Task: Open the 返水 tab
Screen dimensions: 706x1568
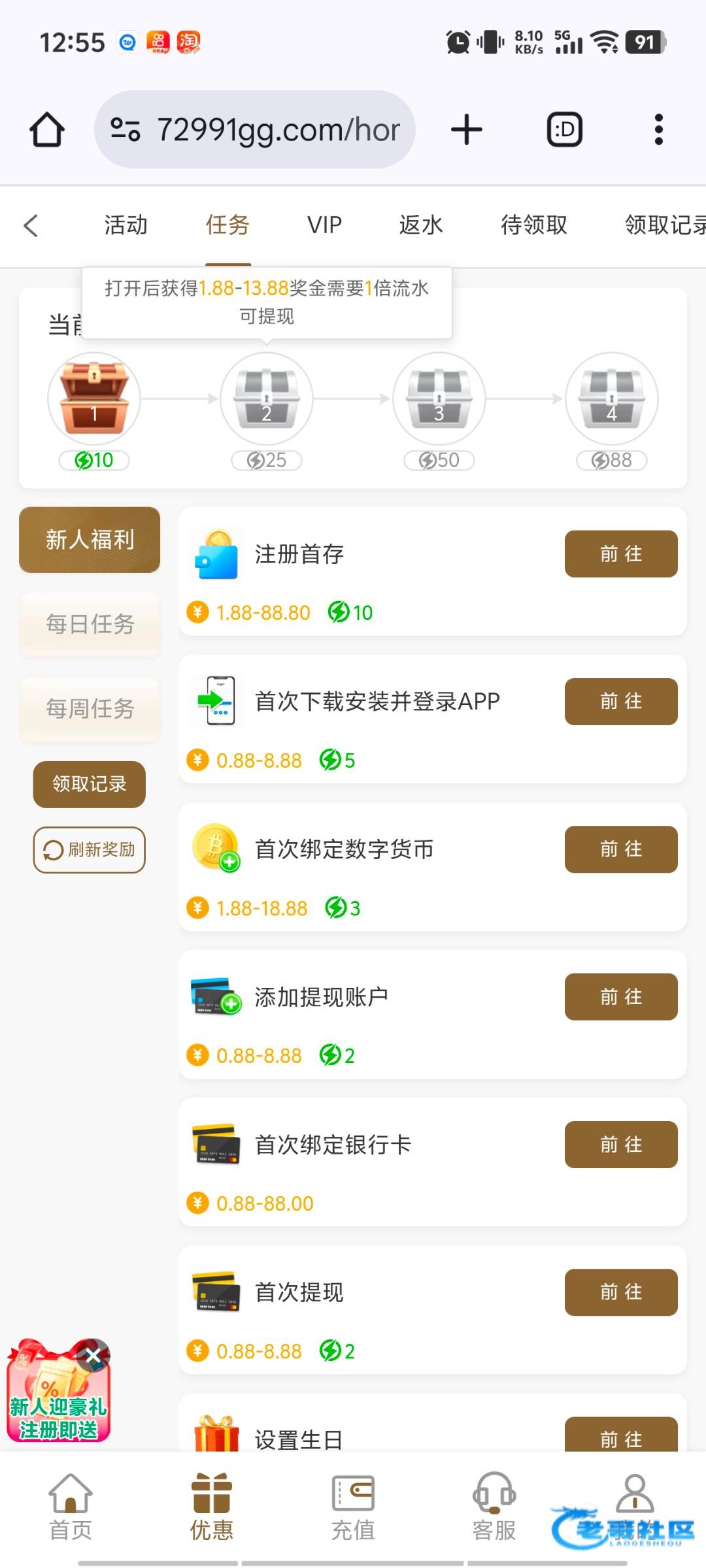Action: 421,225
